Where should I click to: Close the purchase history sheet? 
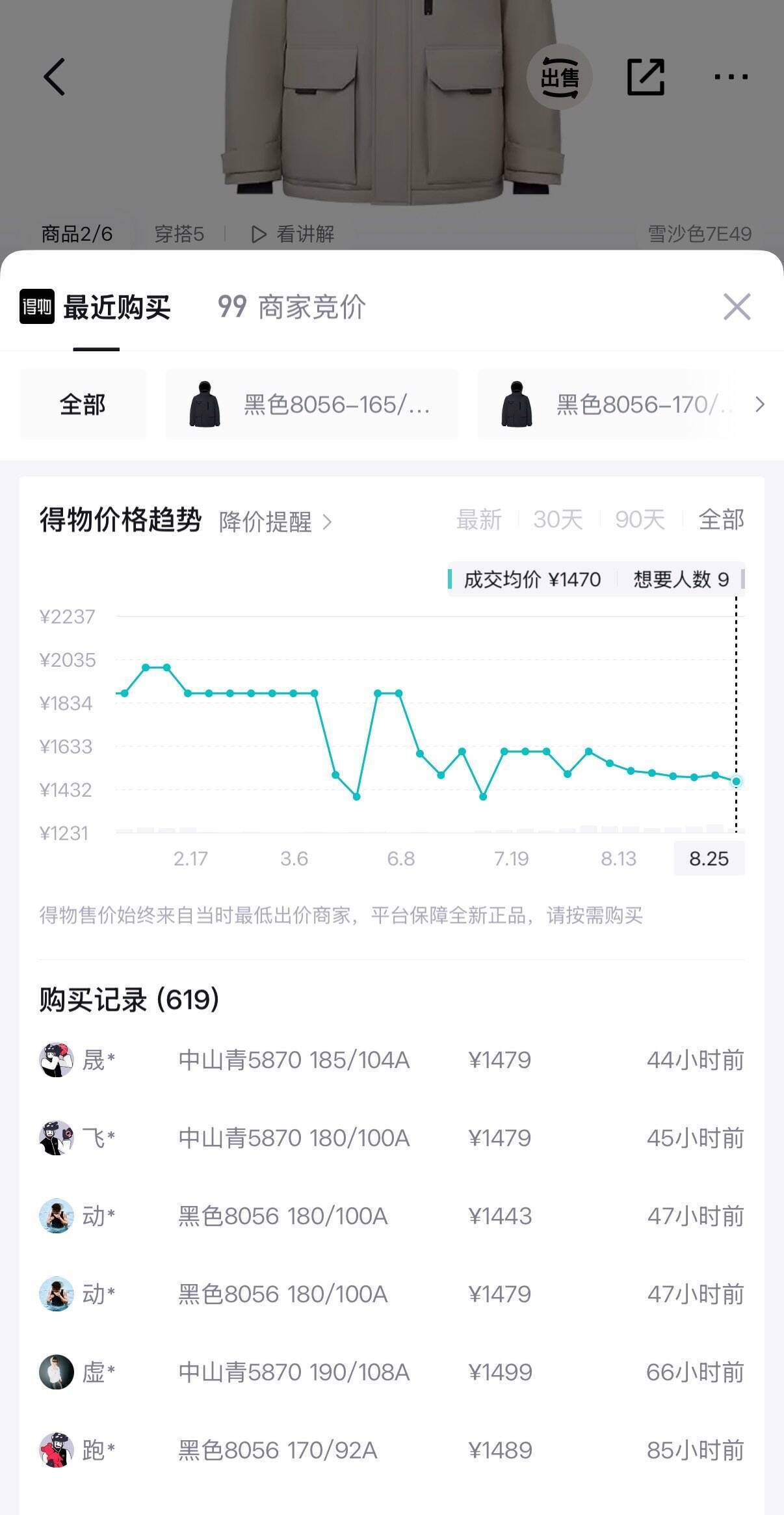click(x=737, y=306)
